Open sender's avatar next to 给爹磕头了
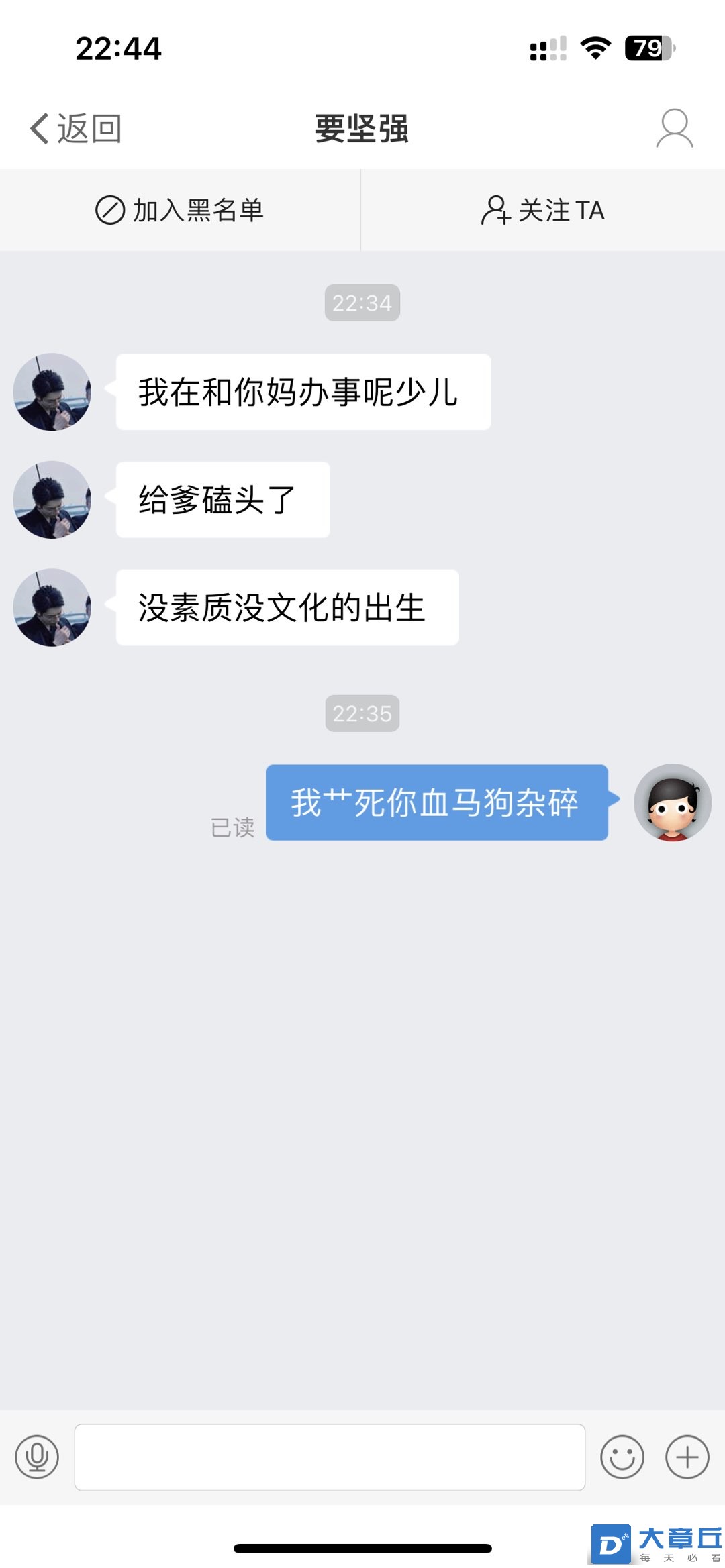Viewport: 725px width, 1568px height. pos(52,500)
